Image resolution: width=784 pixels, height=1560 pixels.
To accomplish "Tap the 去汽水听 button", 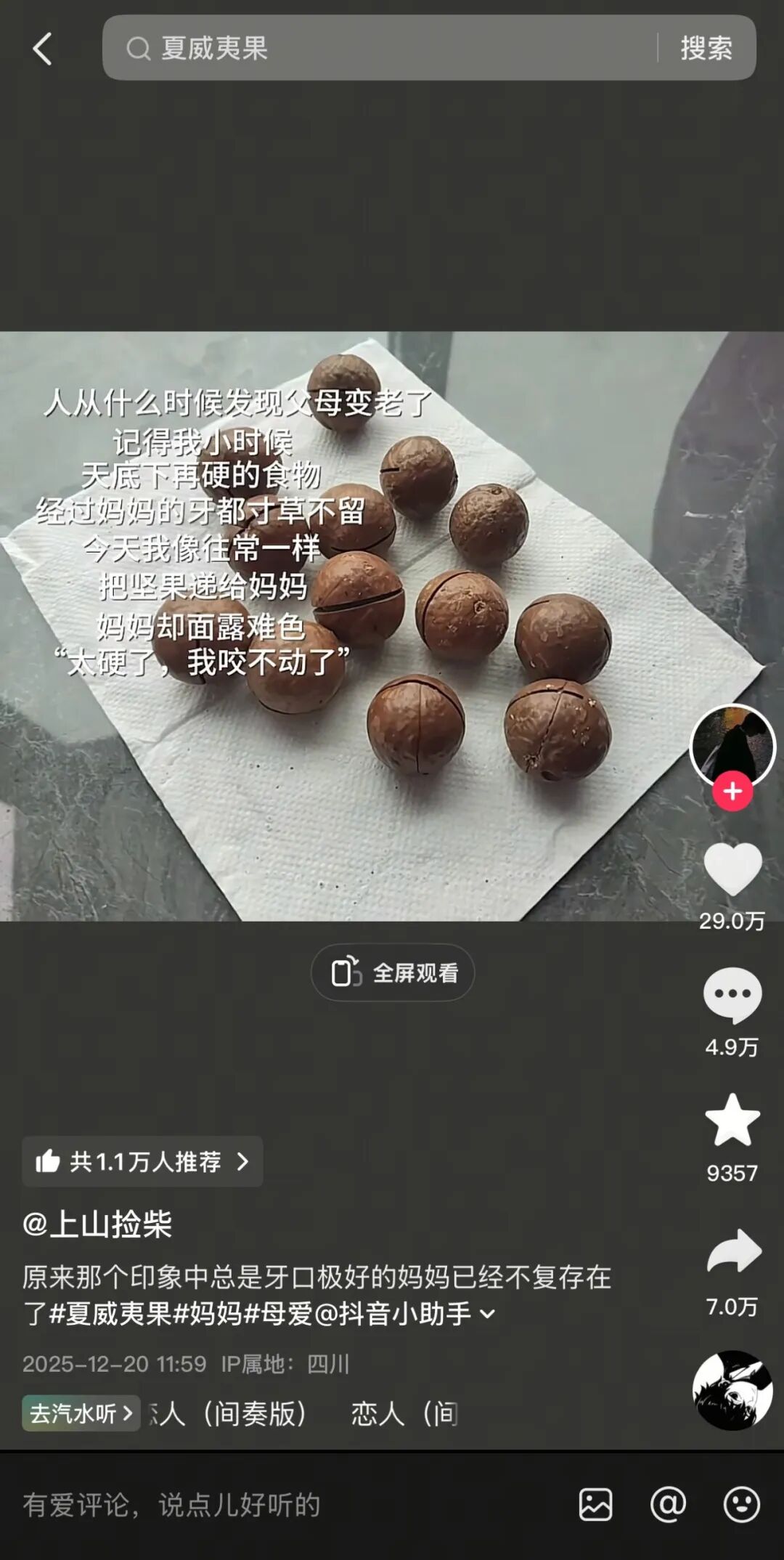I will click(x=81, y=1413).
